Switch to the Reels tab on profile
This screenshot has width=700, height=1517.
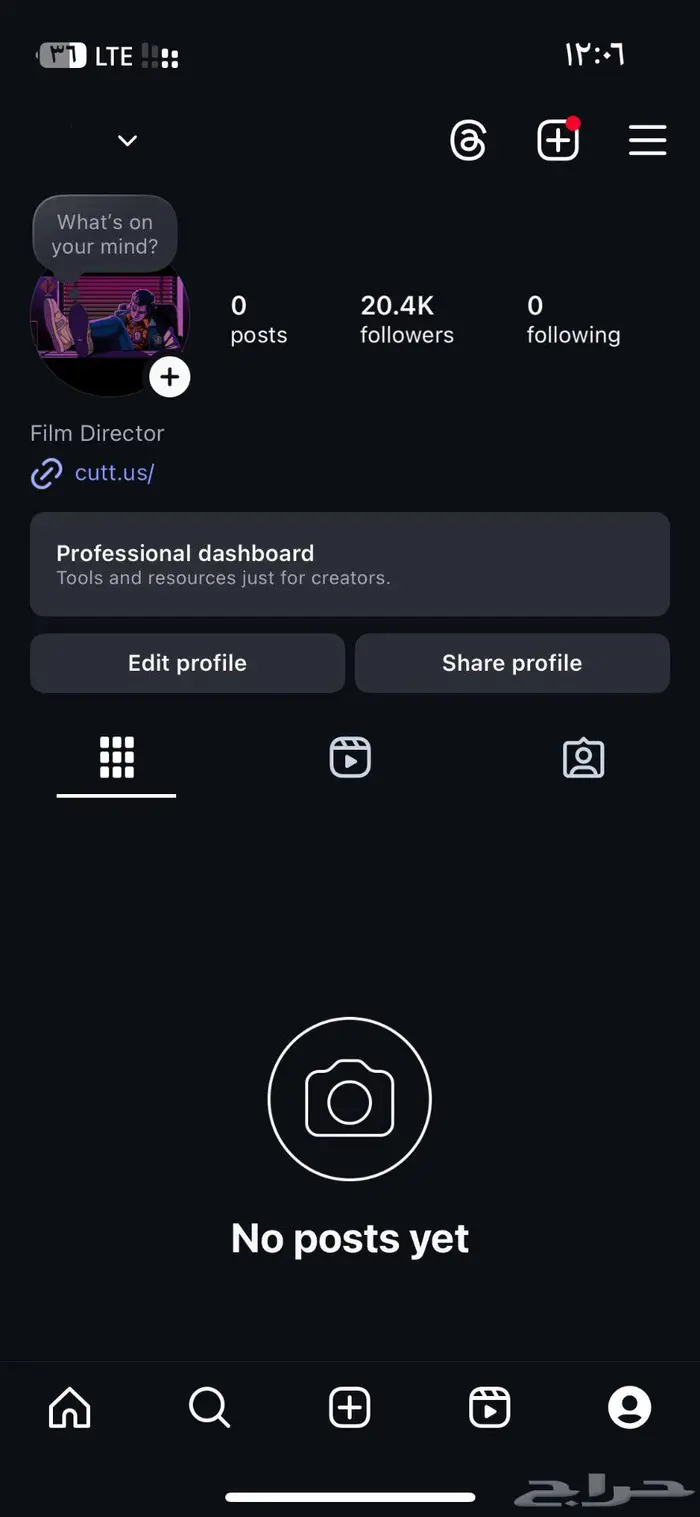pyautogui.click(x=350, y=758)
